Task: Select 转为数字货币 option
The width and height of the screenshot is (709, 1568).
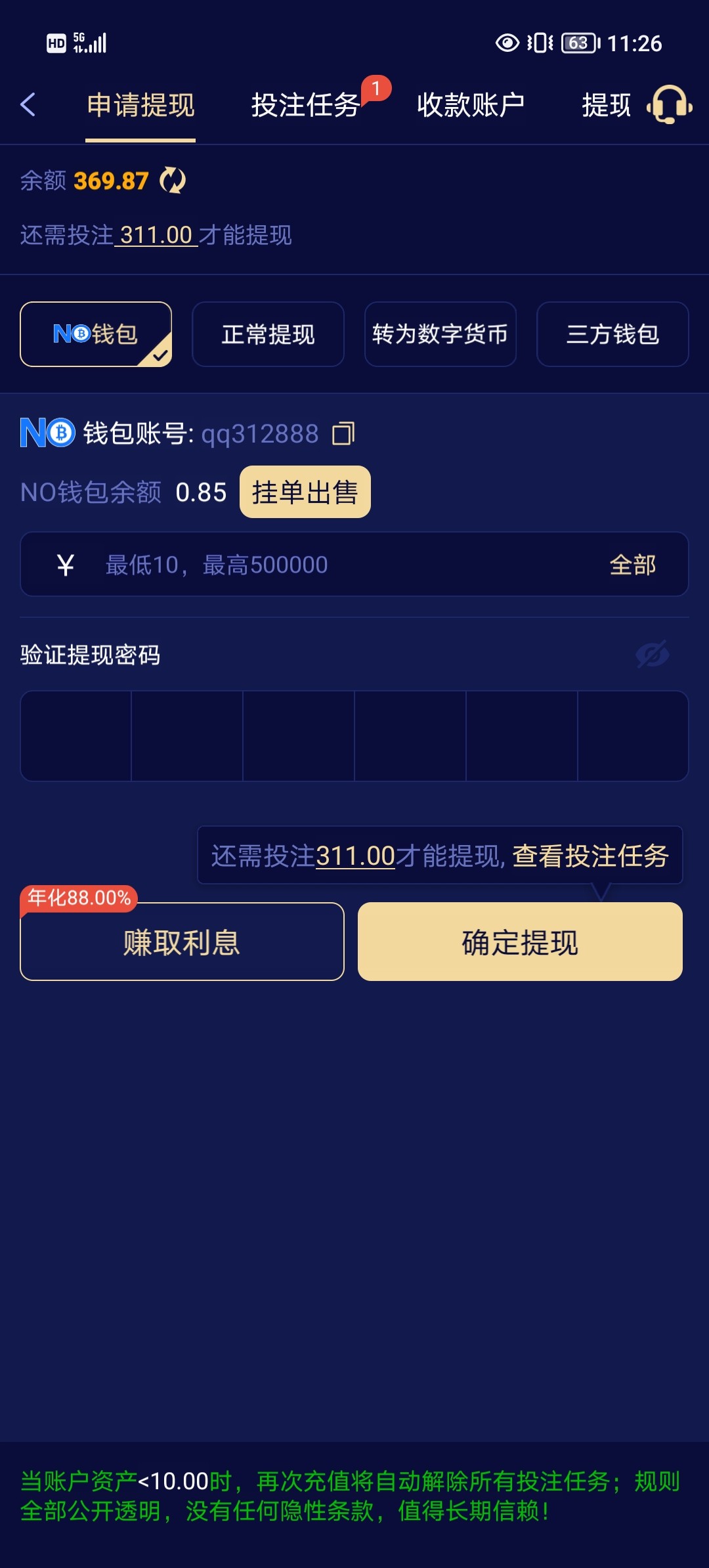Action: tap(440, 334)
